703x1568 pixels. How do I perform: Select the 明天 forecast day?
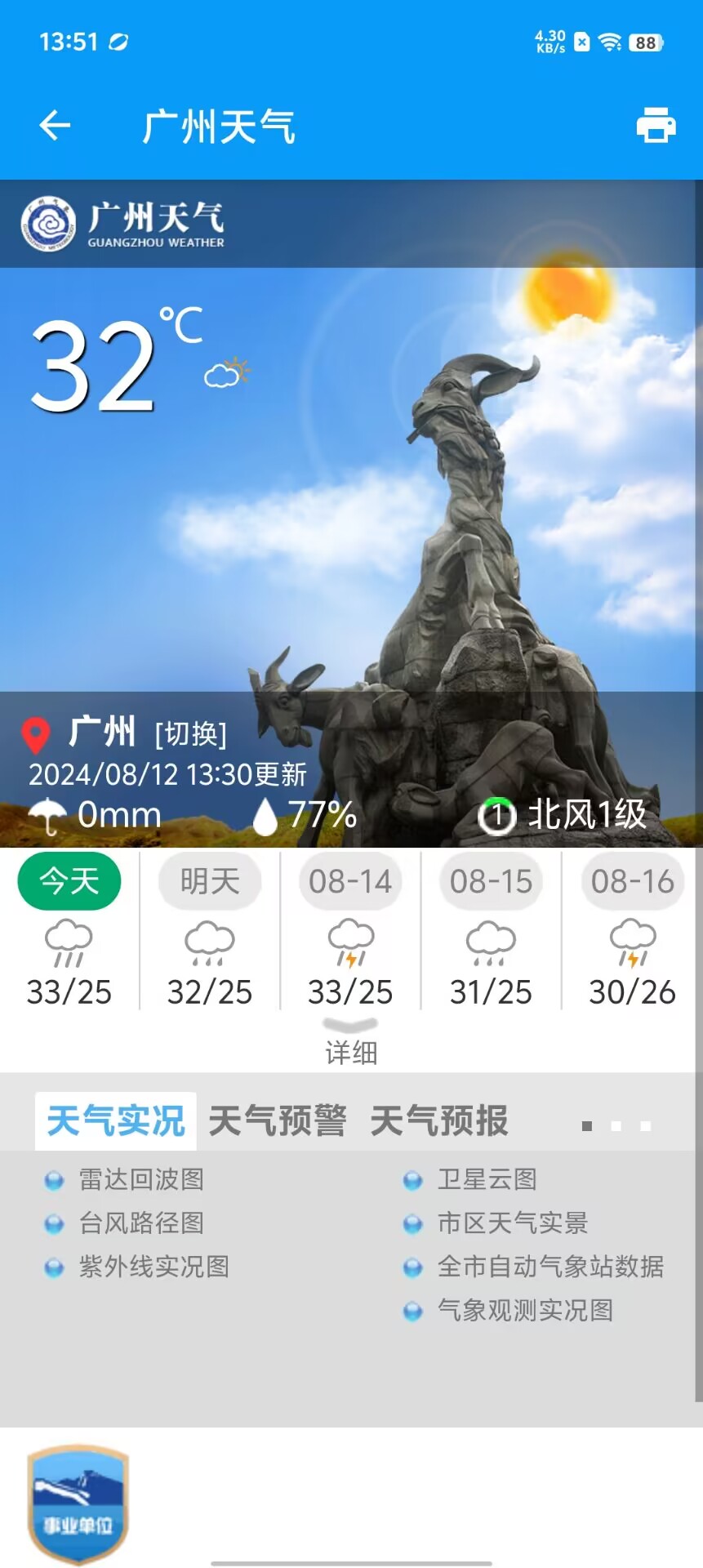point(210,881)
